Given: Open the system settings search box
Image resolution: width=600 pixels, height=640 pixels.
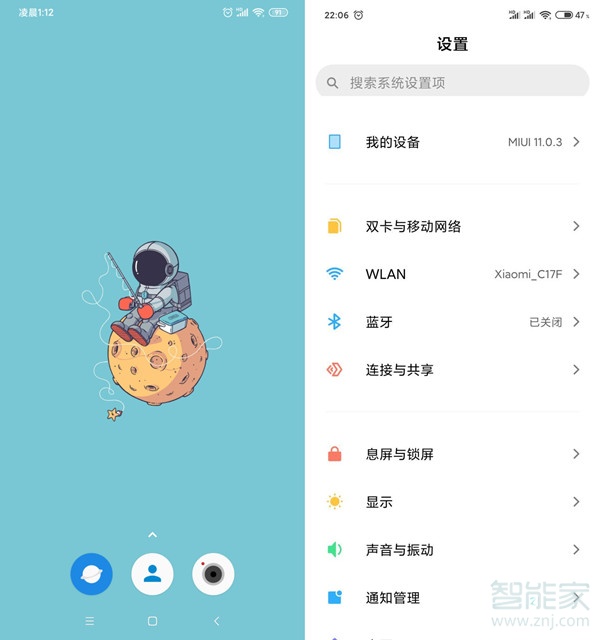Looking at the screenshot, I should [x=452, y=82].
